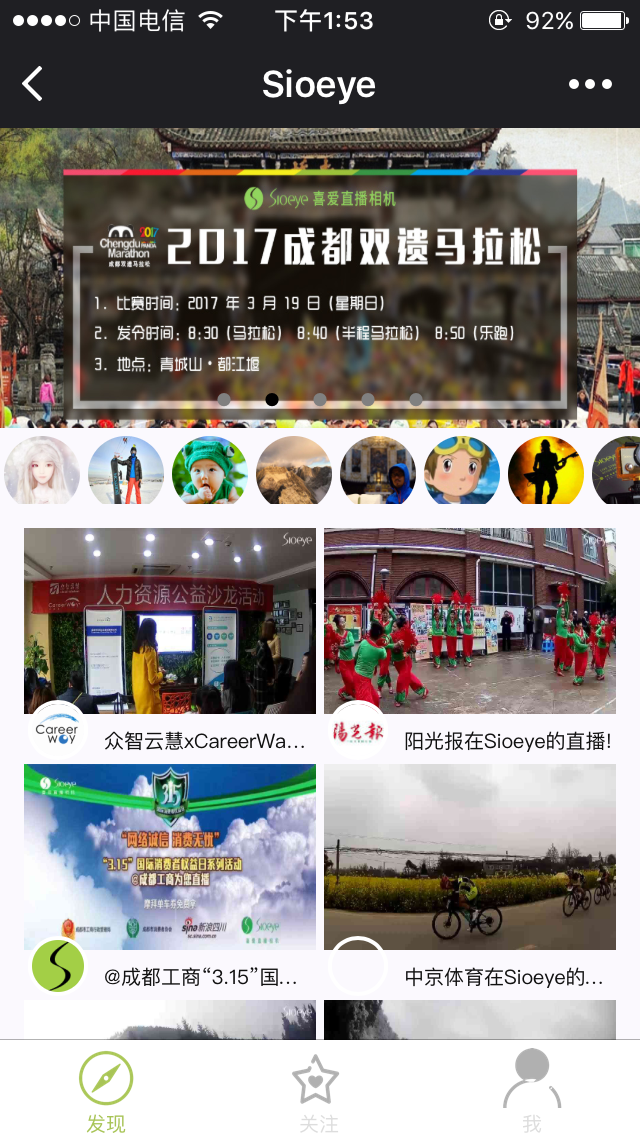Open the white-haired girl avatar profile
This screenshot has width=640, height=1136.
click(42, 472)
